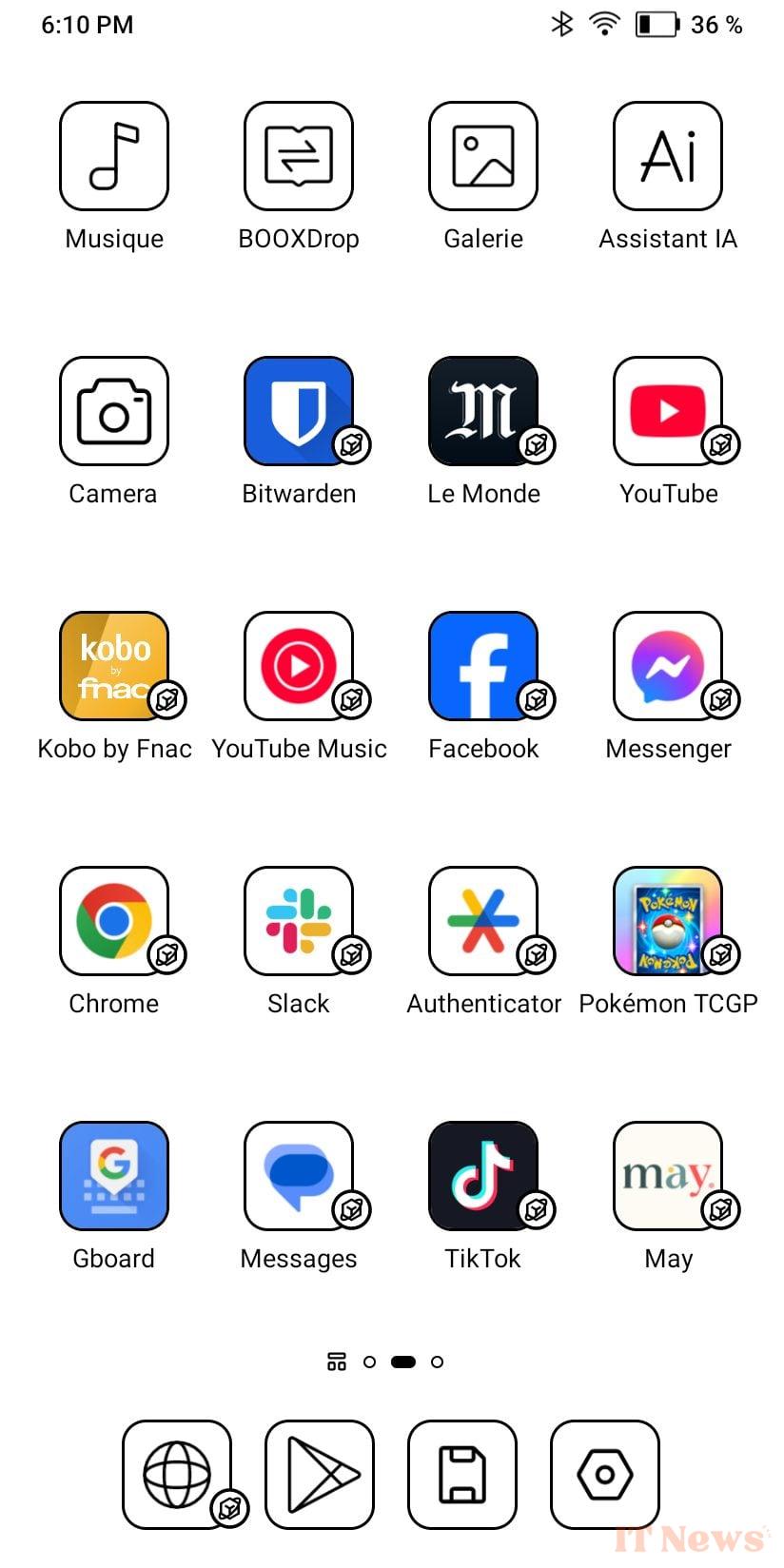
Task: Start the Camera app
Action: (113, 411)
